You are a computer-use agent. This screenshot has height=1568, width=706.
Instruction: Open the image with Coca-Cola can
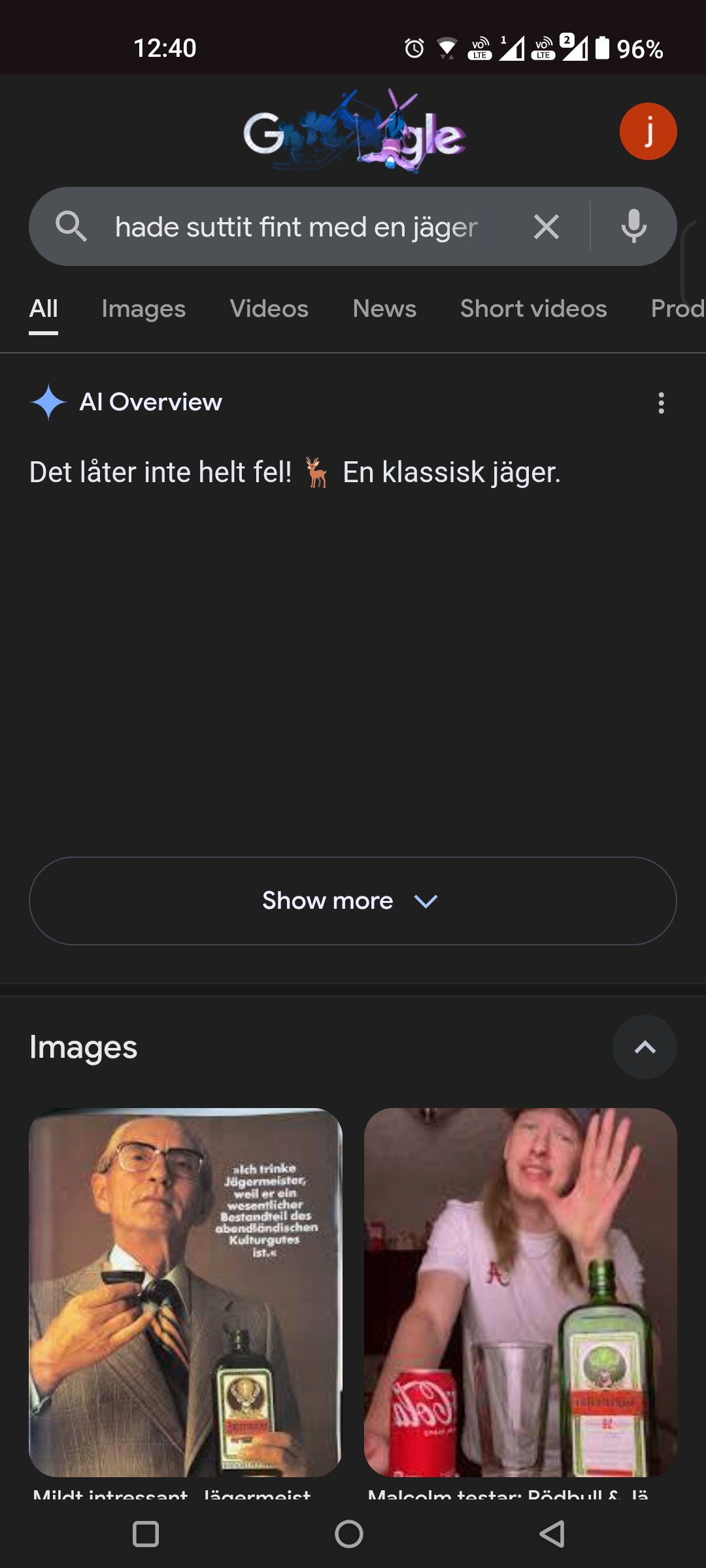tap(520, 1292)
